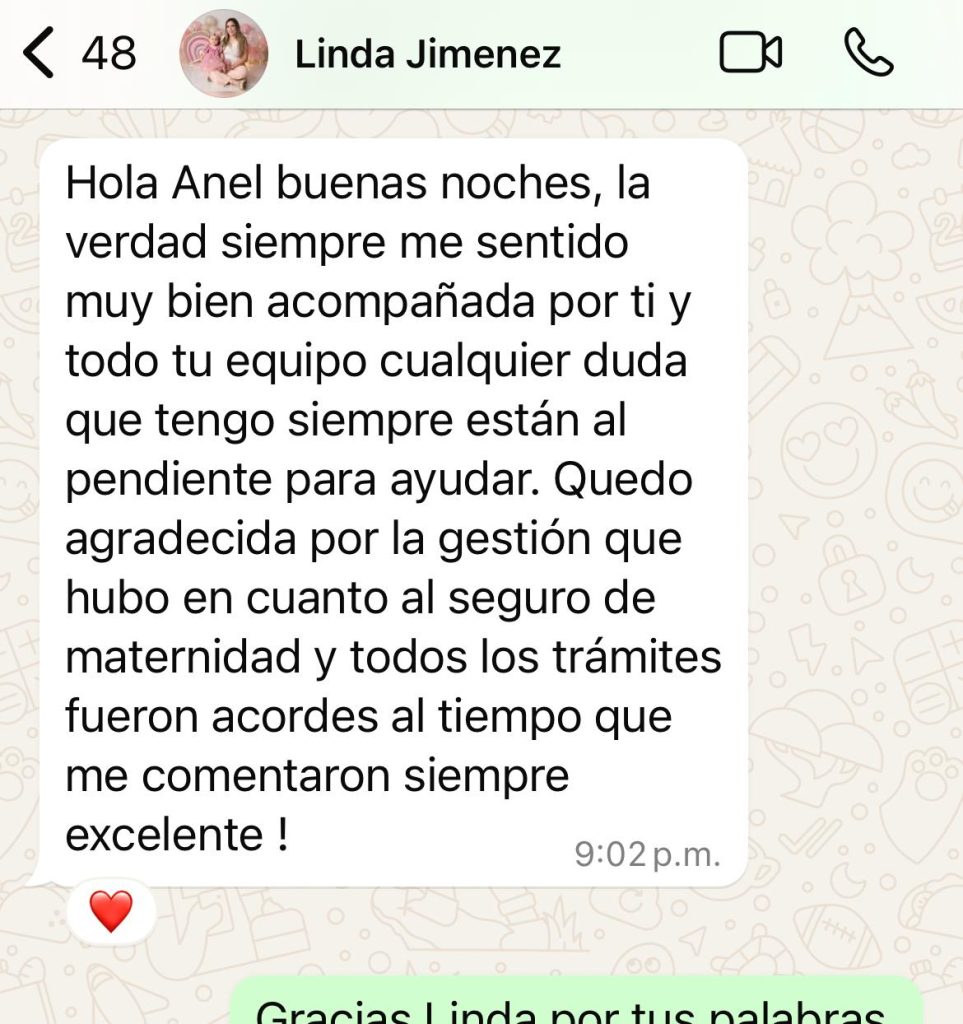The width and height of the screenshot is (963, 1024).
Task: Go back to the chats list
Action: click(x=40, y=53)
